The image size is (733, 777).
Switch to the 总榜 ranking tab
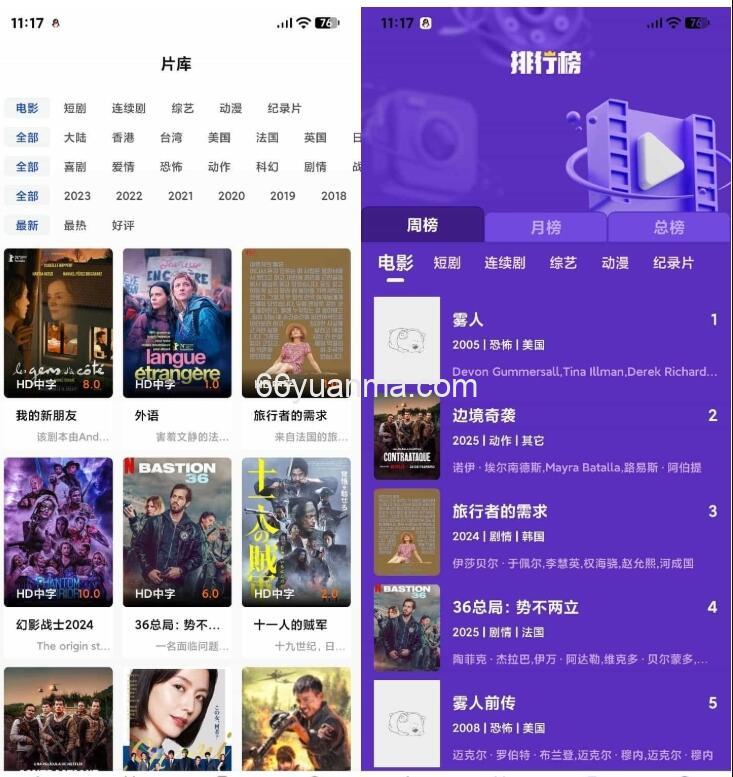tap(668, 227)
